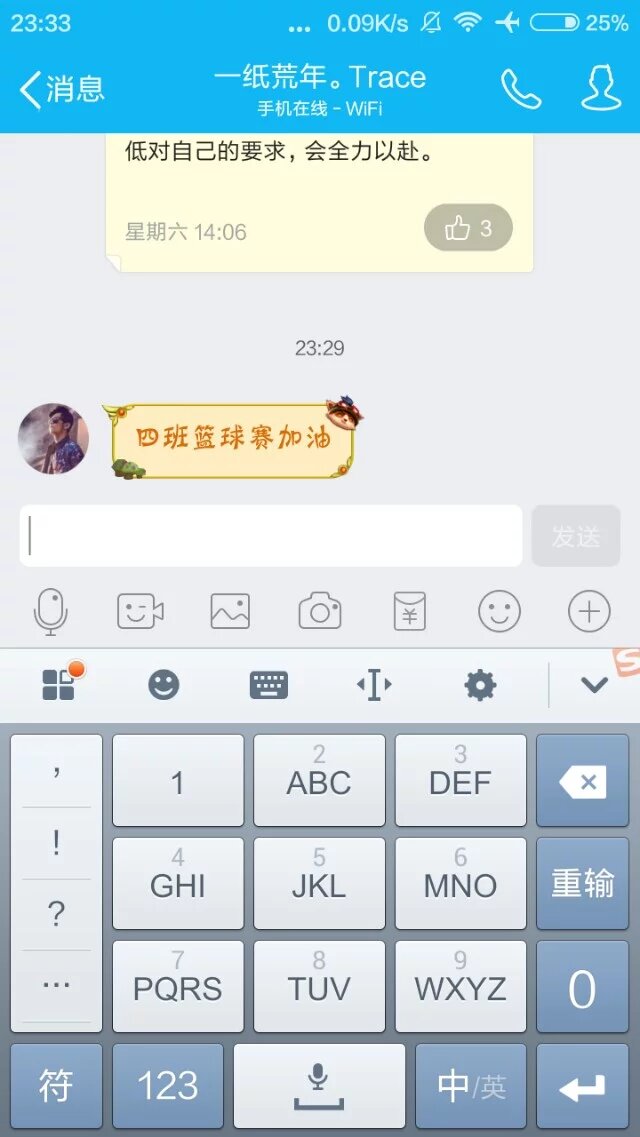Open the contact profile icon

601,90
